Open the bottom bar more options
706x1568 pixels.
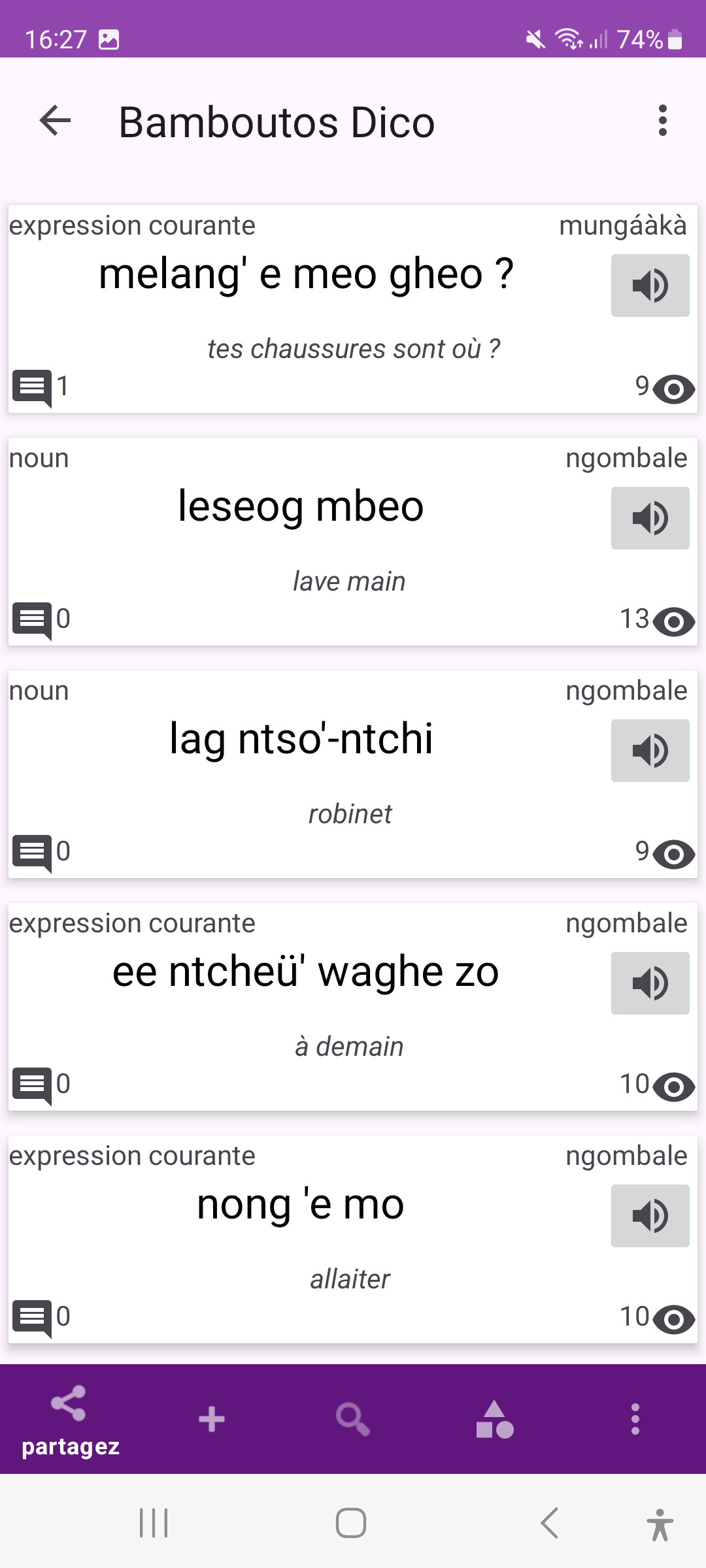click(x=635, y=1419)
